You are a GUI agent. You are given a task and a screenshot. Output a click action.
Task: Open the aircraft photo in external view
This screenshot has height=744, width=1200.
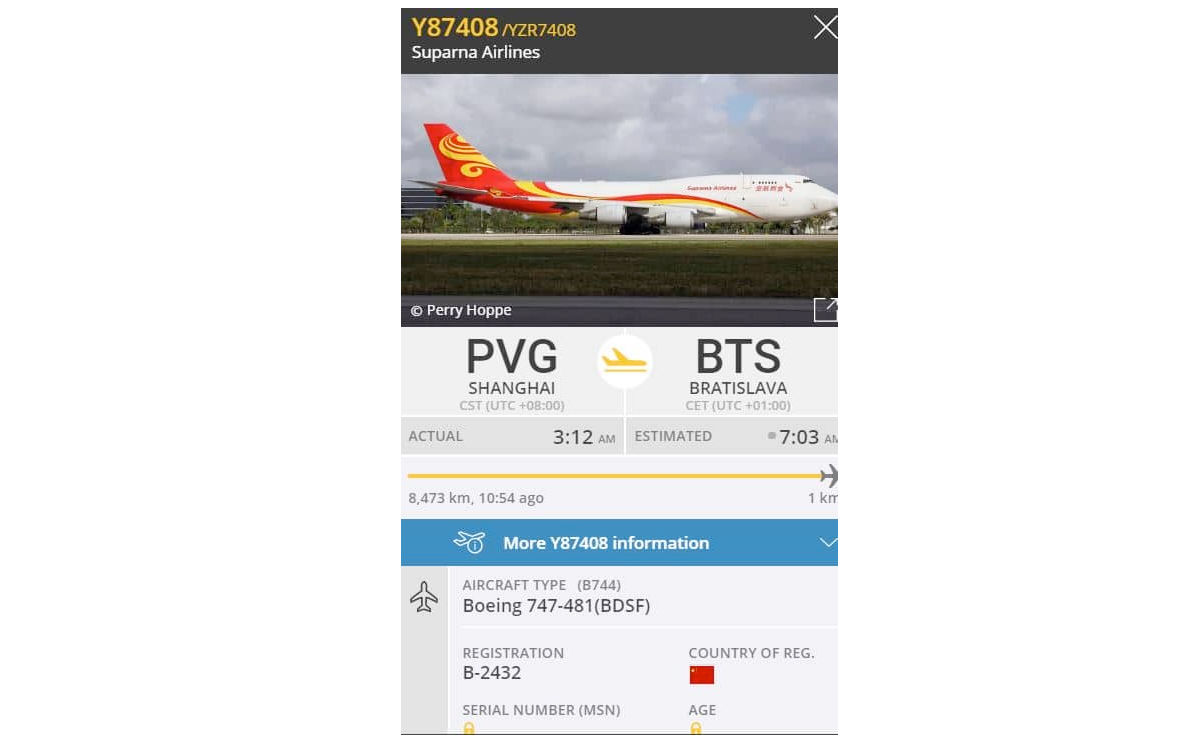825,309
